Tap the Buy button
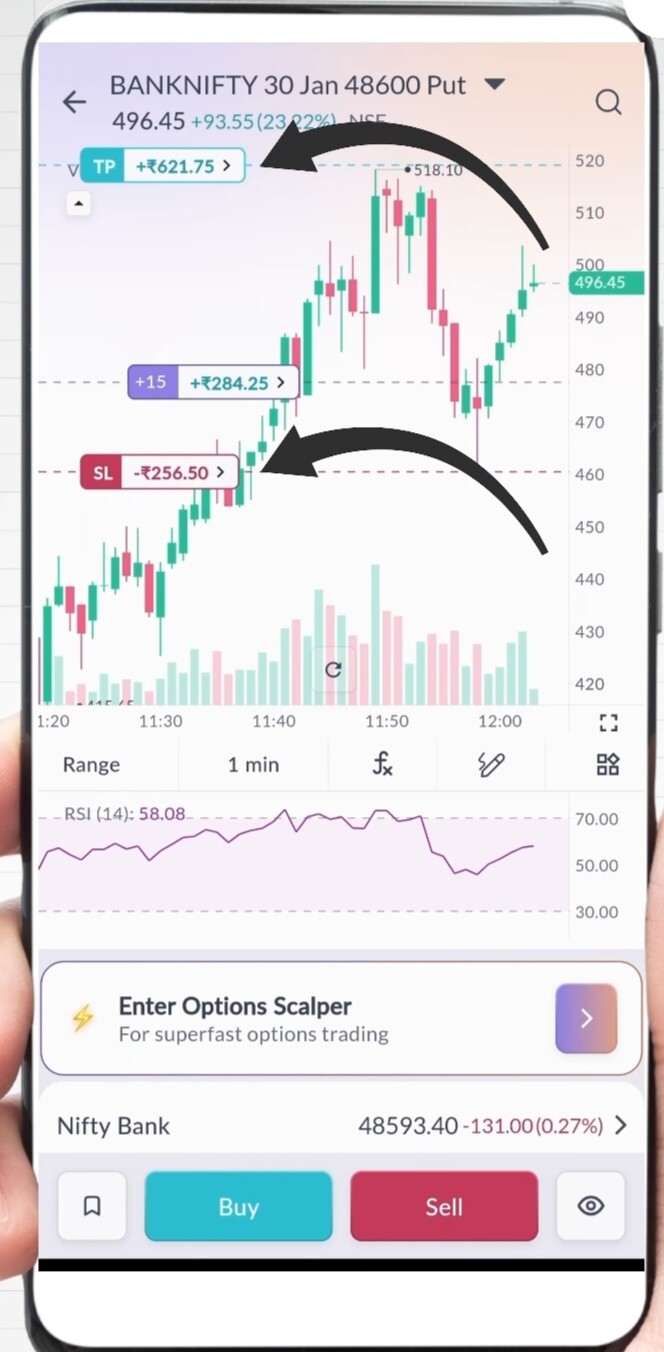Image resolution: width=664 pixels, height=1352 pixels. tap(238, 1207)
